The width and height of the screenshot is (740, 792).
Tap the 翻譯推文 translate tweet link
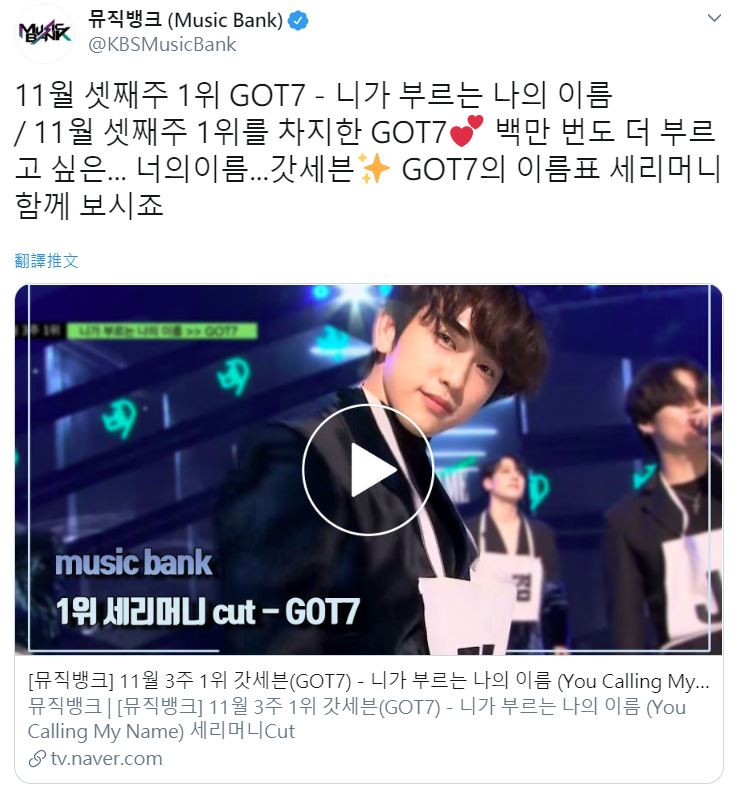(x=46, y=261)
